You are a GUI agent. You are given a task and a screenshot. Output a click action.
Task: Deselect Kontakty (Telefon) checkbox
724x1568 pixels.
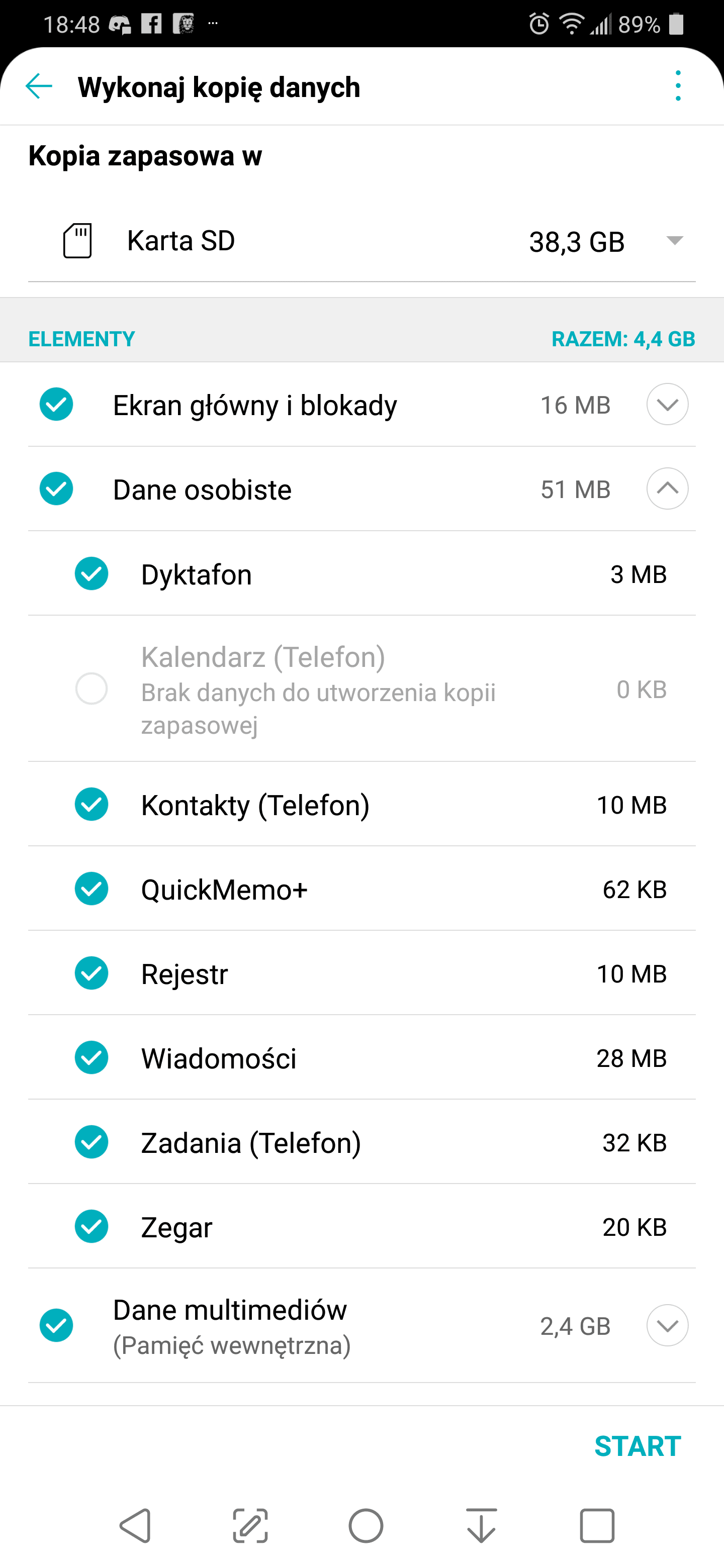(x=92, y=804)
